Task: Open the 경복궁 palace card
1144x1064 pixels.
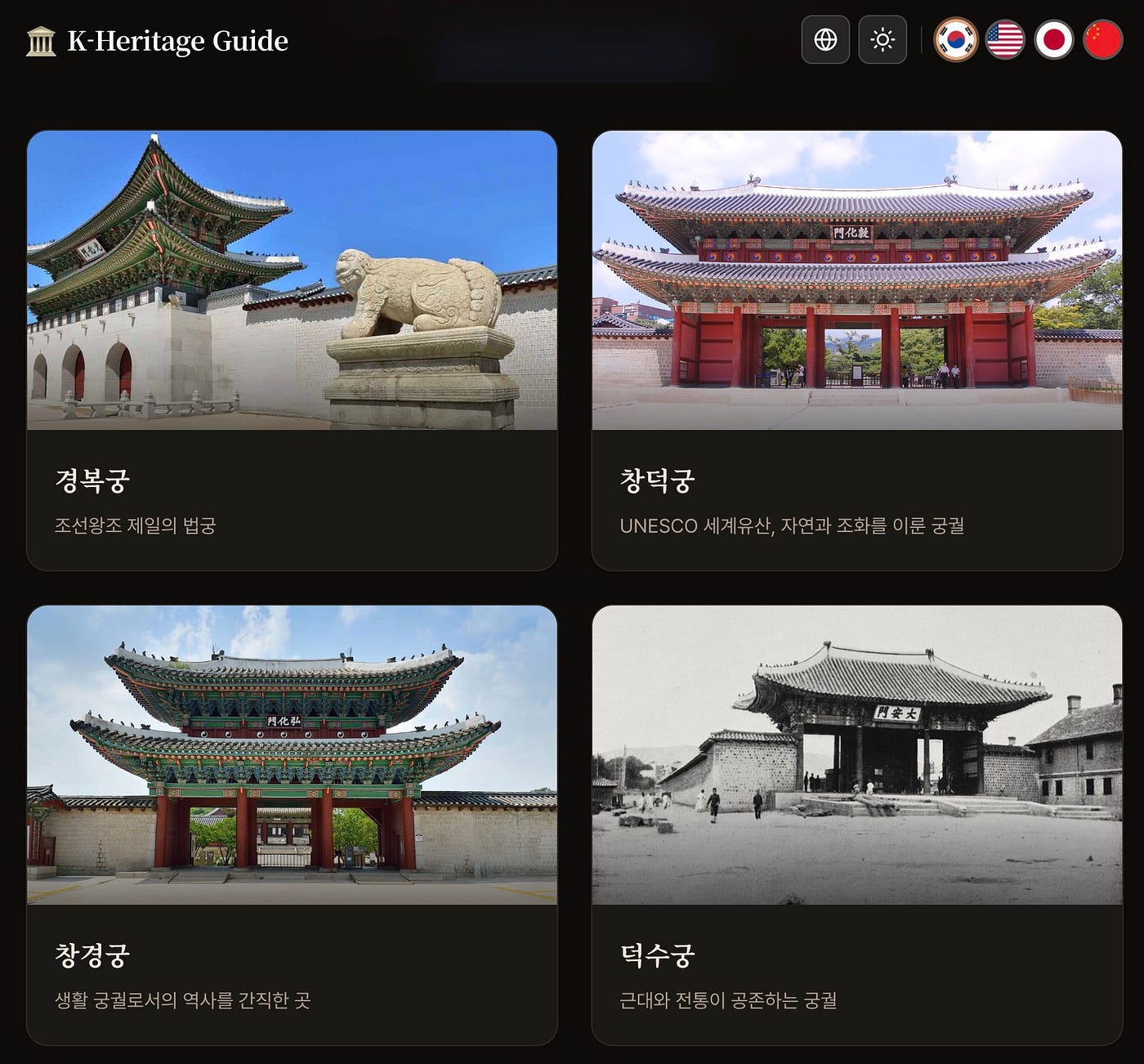Action: pos(292,351)
